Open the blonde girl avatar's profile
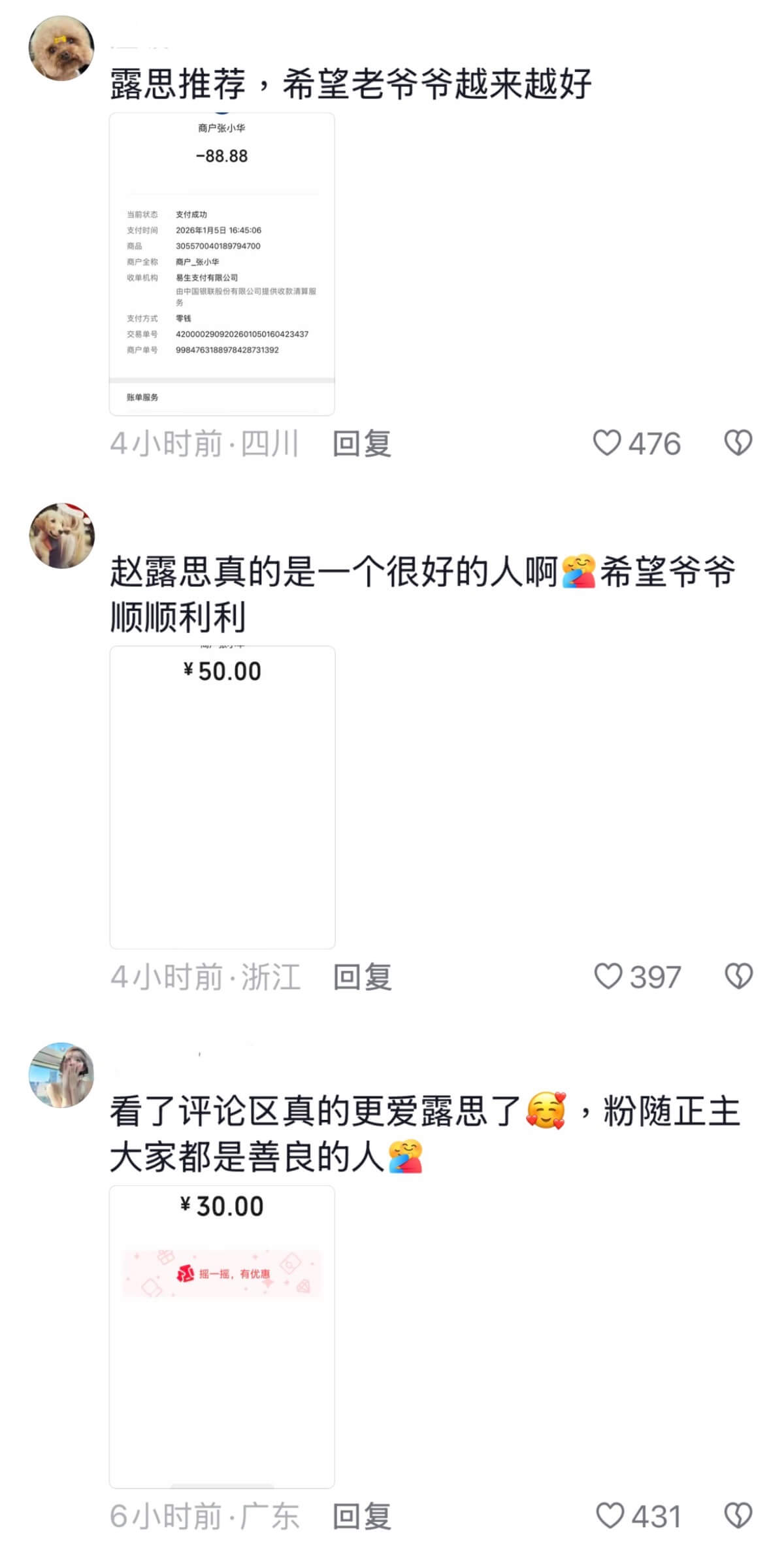The image size is (784, 1550). coord(61,1075)
